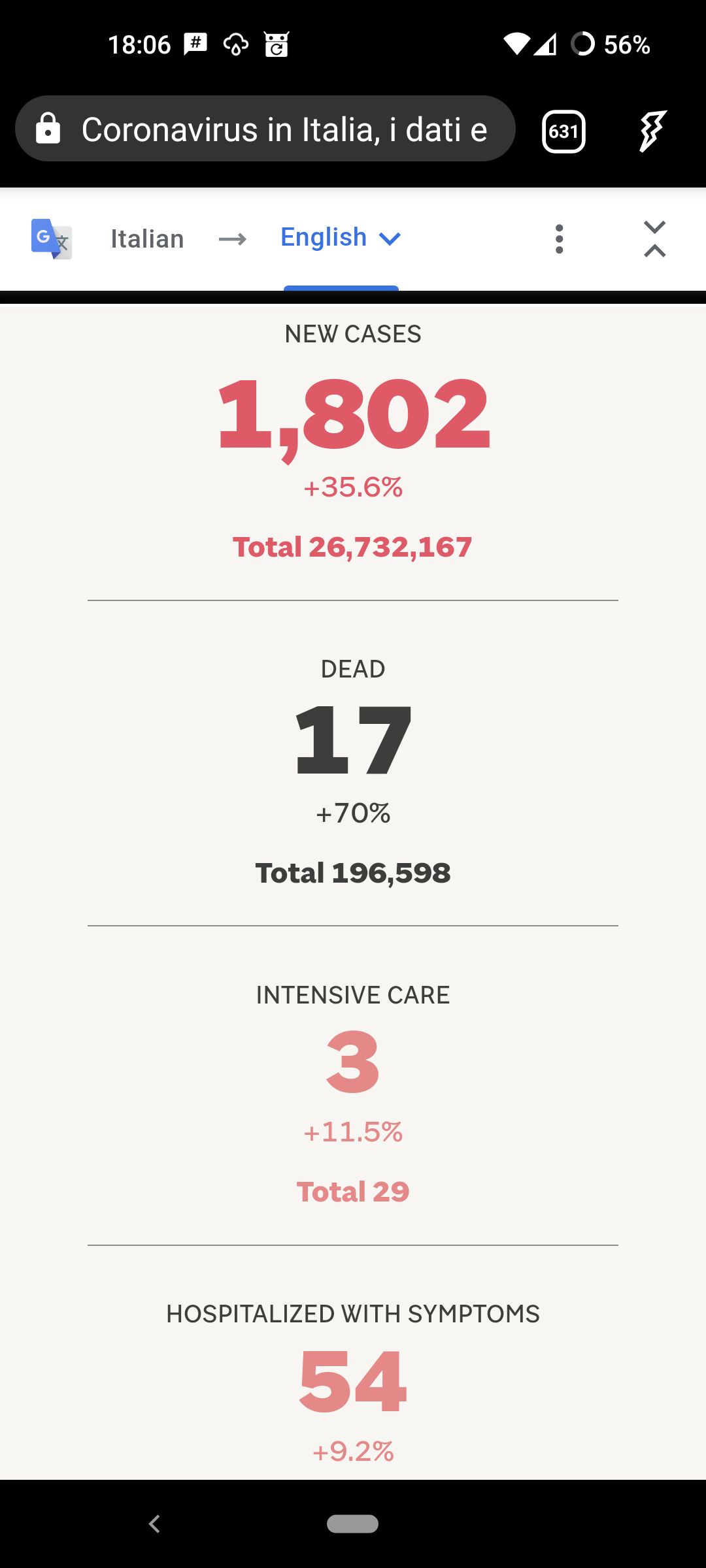The height and width of the screenshot is (1568, 706).
Task: Open the English target language dropdown
Action: pos(340,238)
